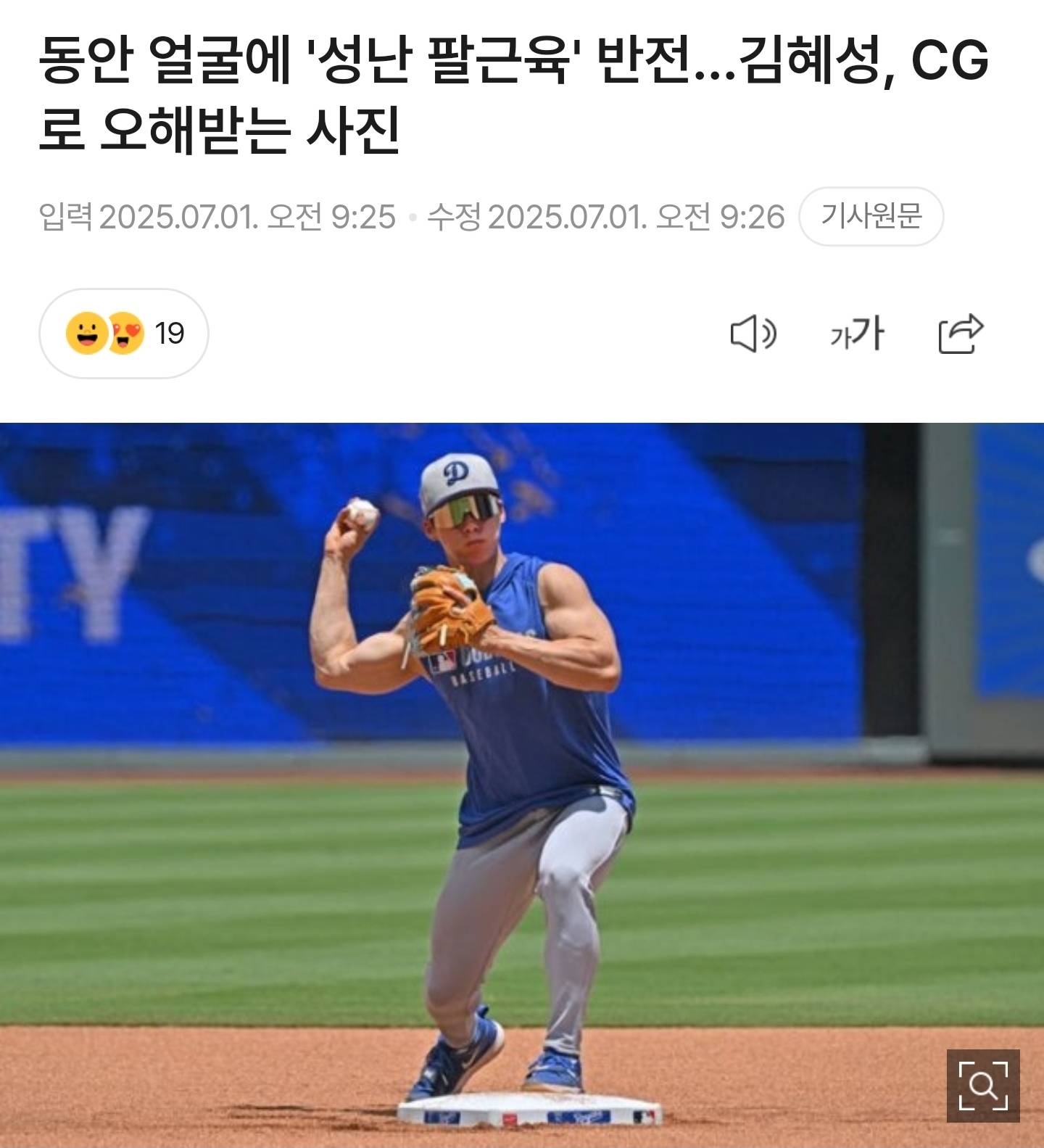Share this article
1044x1148 pixels.
[x=961, y=334]
